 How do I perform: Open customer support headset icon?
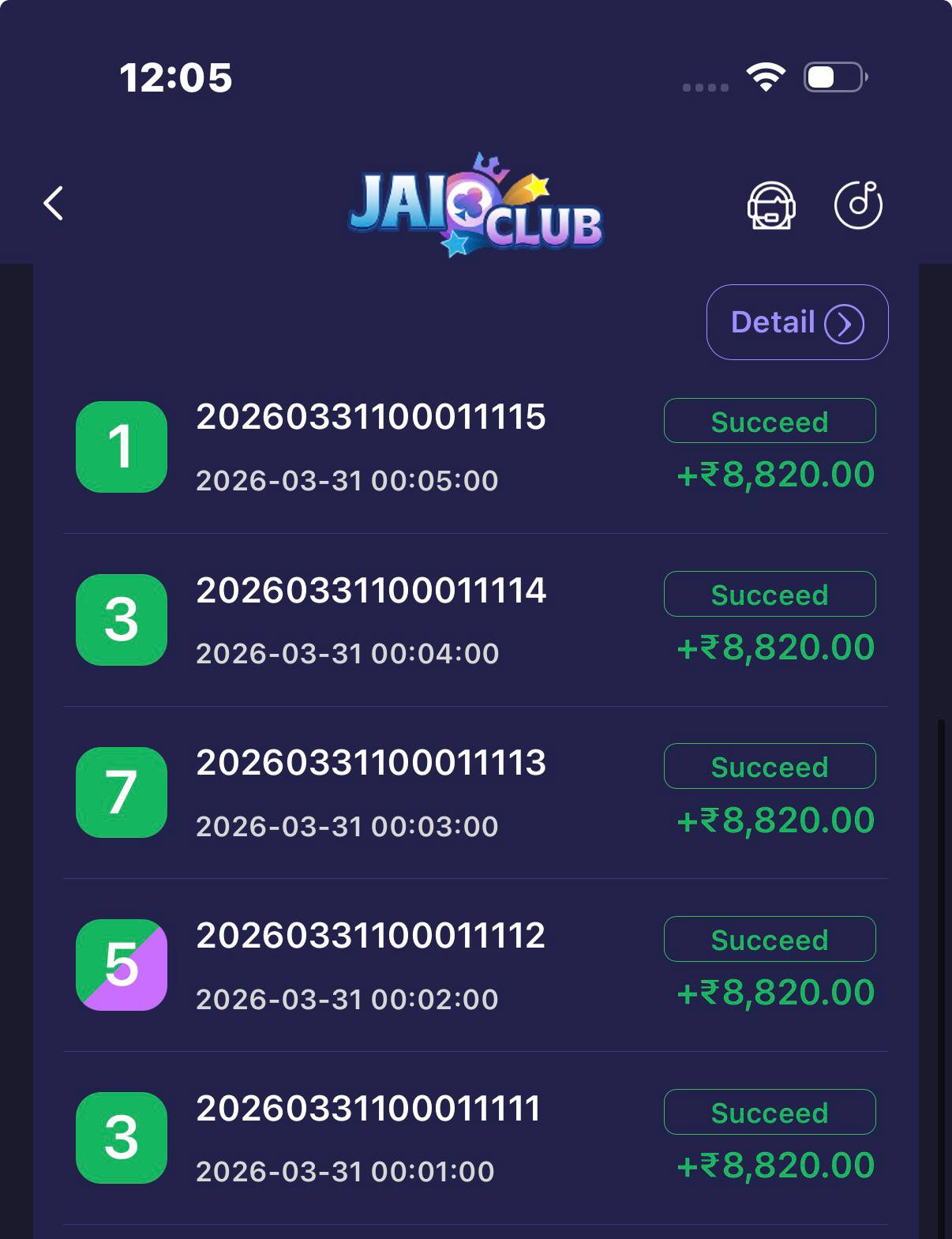pyautogui.click(x=771, y=205)
